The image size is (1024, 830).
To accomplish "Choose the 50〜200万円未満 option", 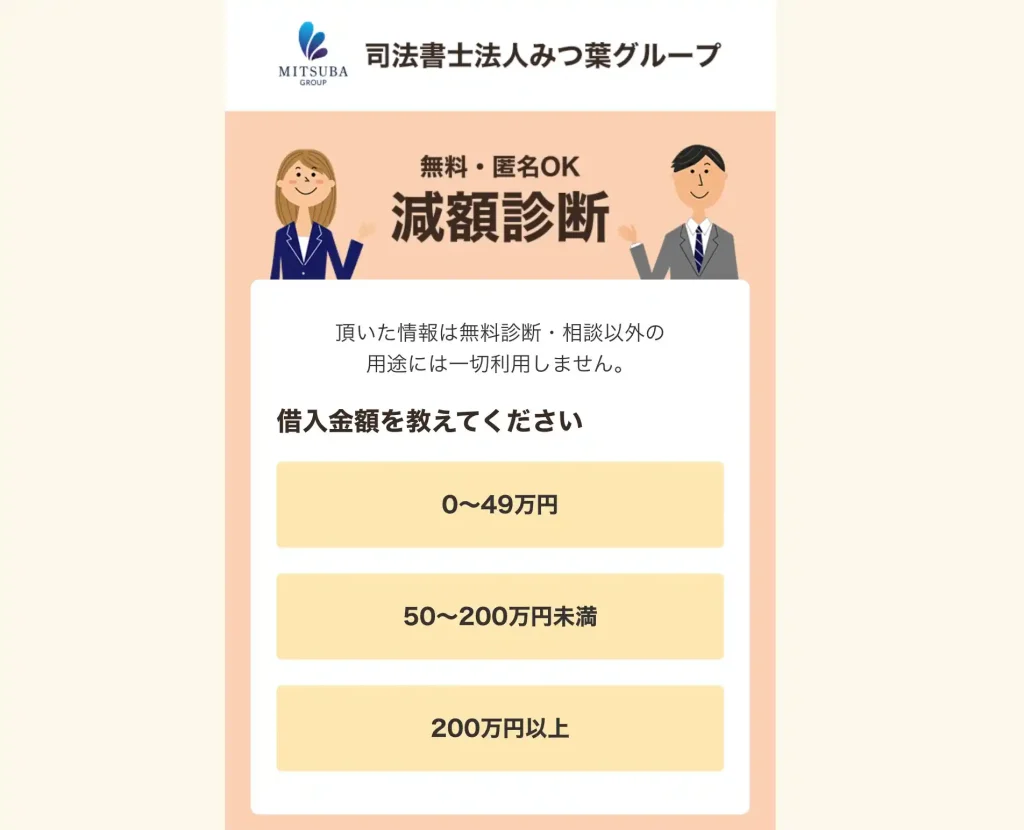I will (x=499, y=617).
